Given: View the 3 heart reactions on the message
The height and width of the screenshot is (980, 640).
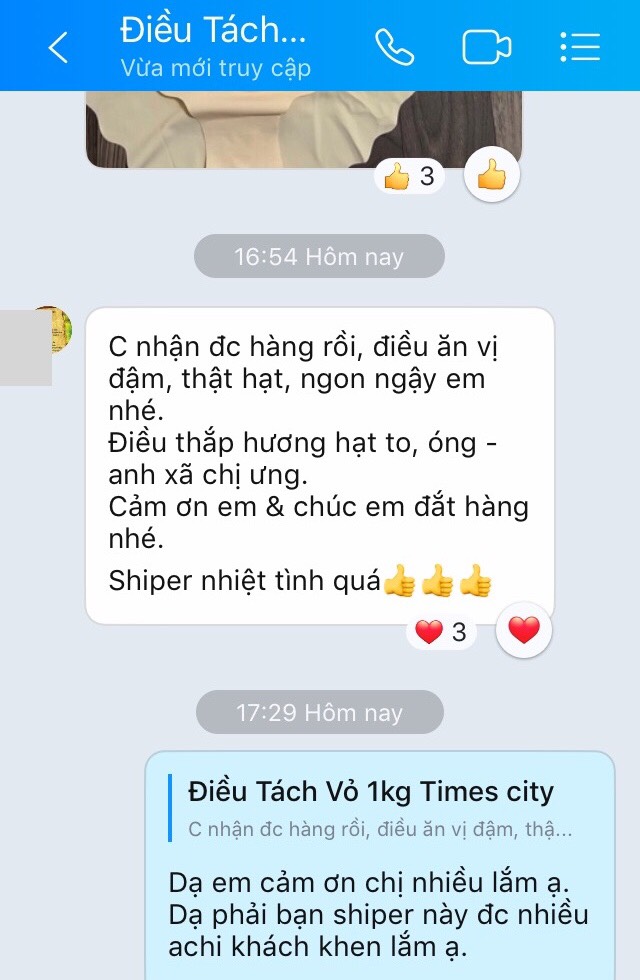Looking at the screenshot, I should [441, 632].
